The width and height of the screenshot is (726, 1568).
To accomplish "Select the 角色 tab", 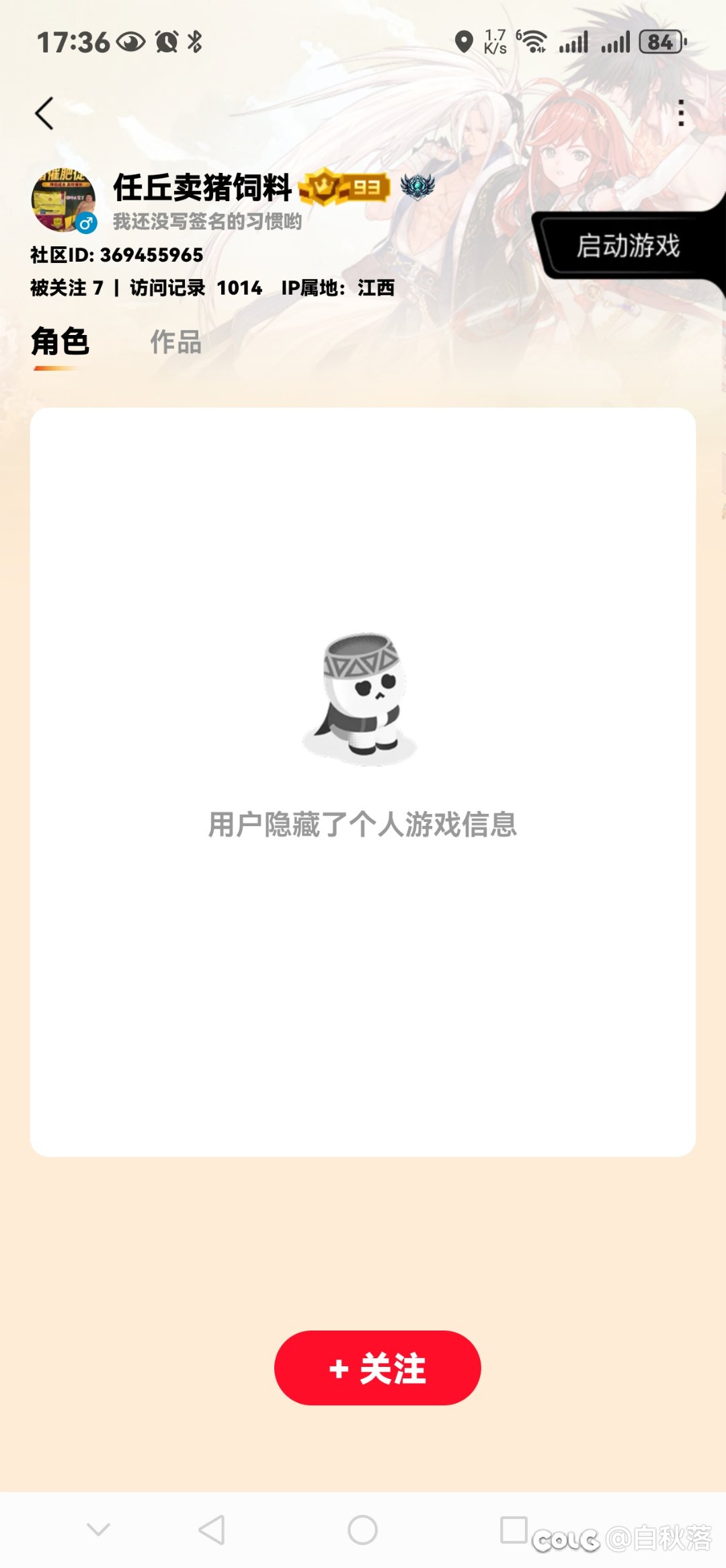I will [x=60, y=342].
